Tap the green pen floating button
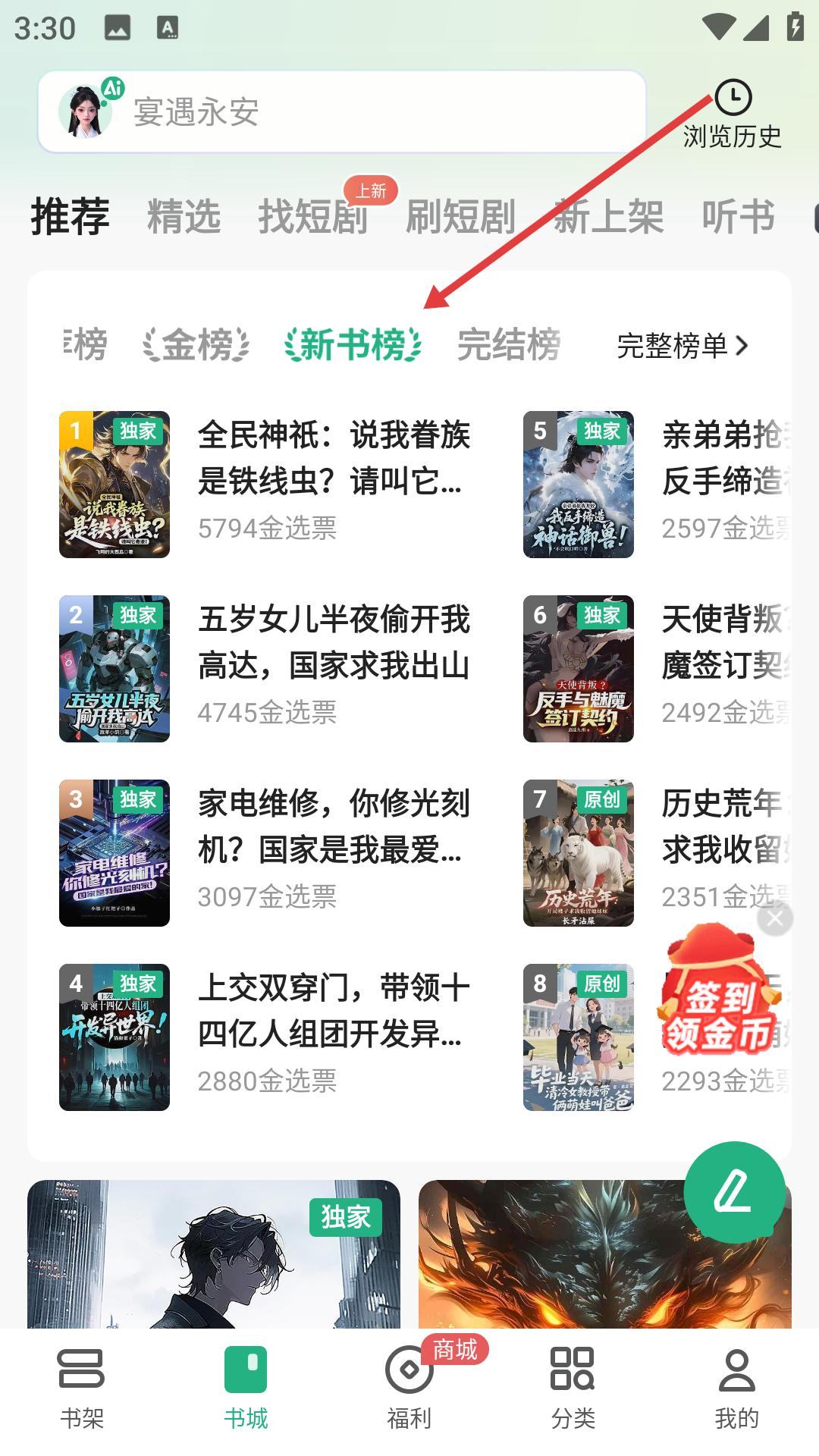Image resolution: width=819 pixels, height=1456 pixels. tap(734, 1192)
